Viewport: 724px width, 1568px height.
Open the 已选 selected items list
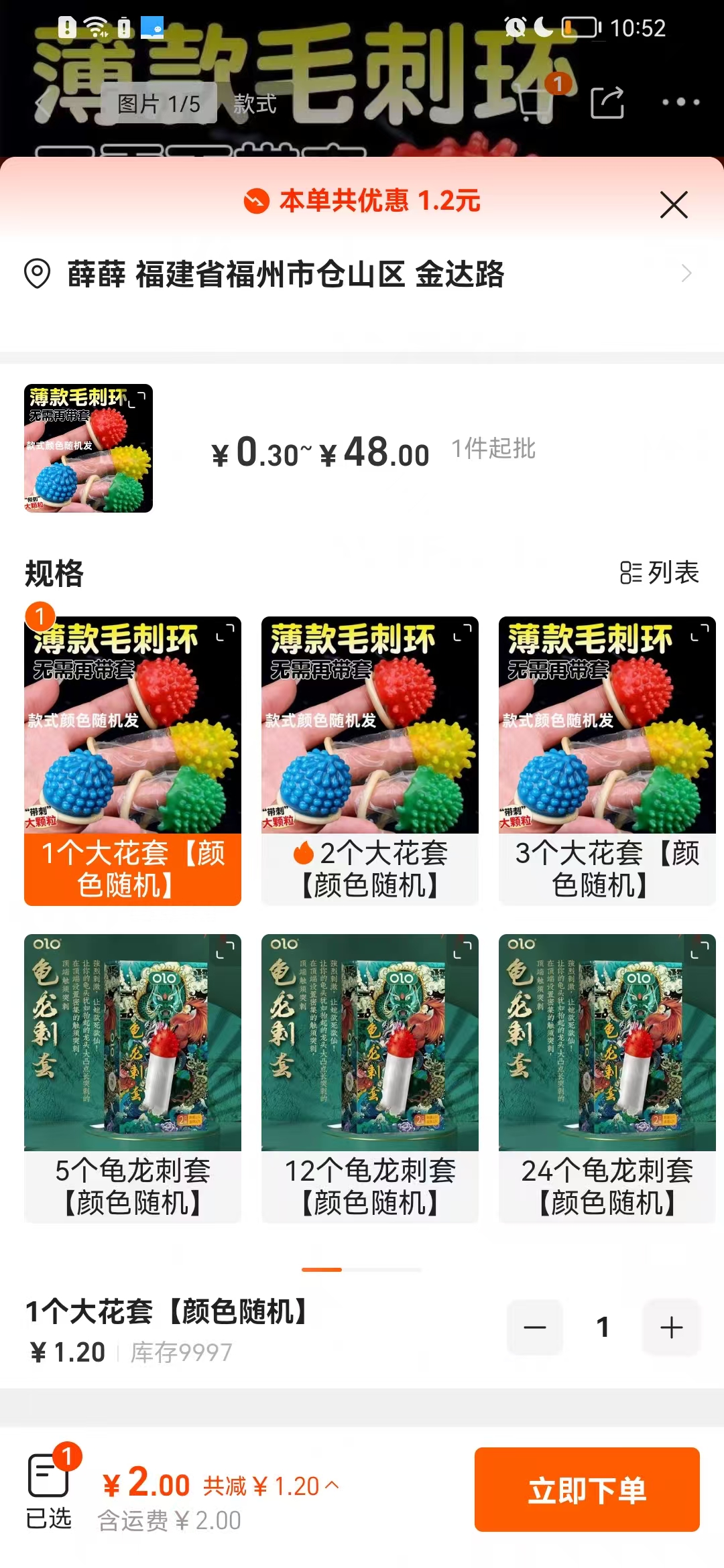(49, 1488)
